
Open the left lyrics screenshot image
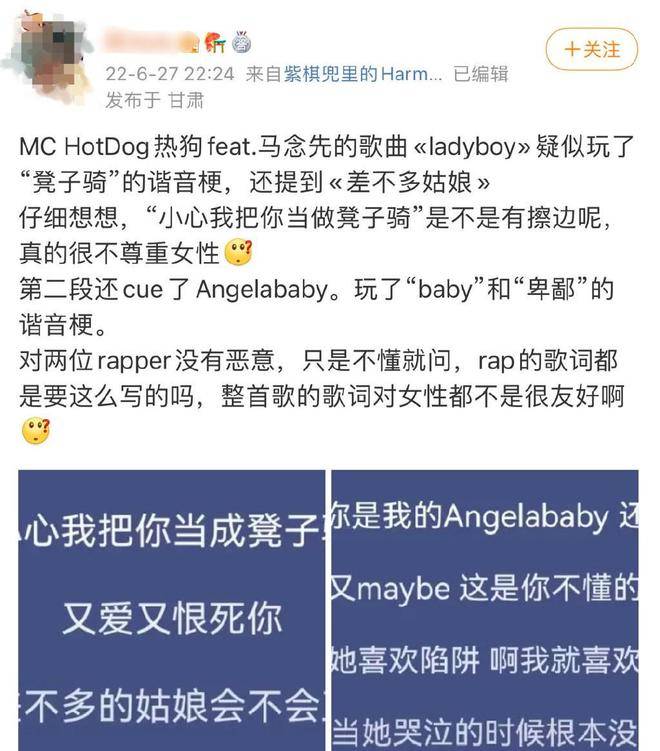click(171, 610)
